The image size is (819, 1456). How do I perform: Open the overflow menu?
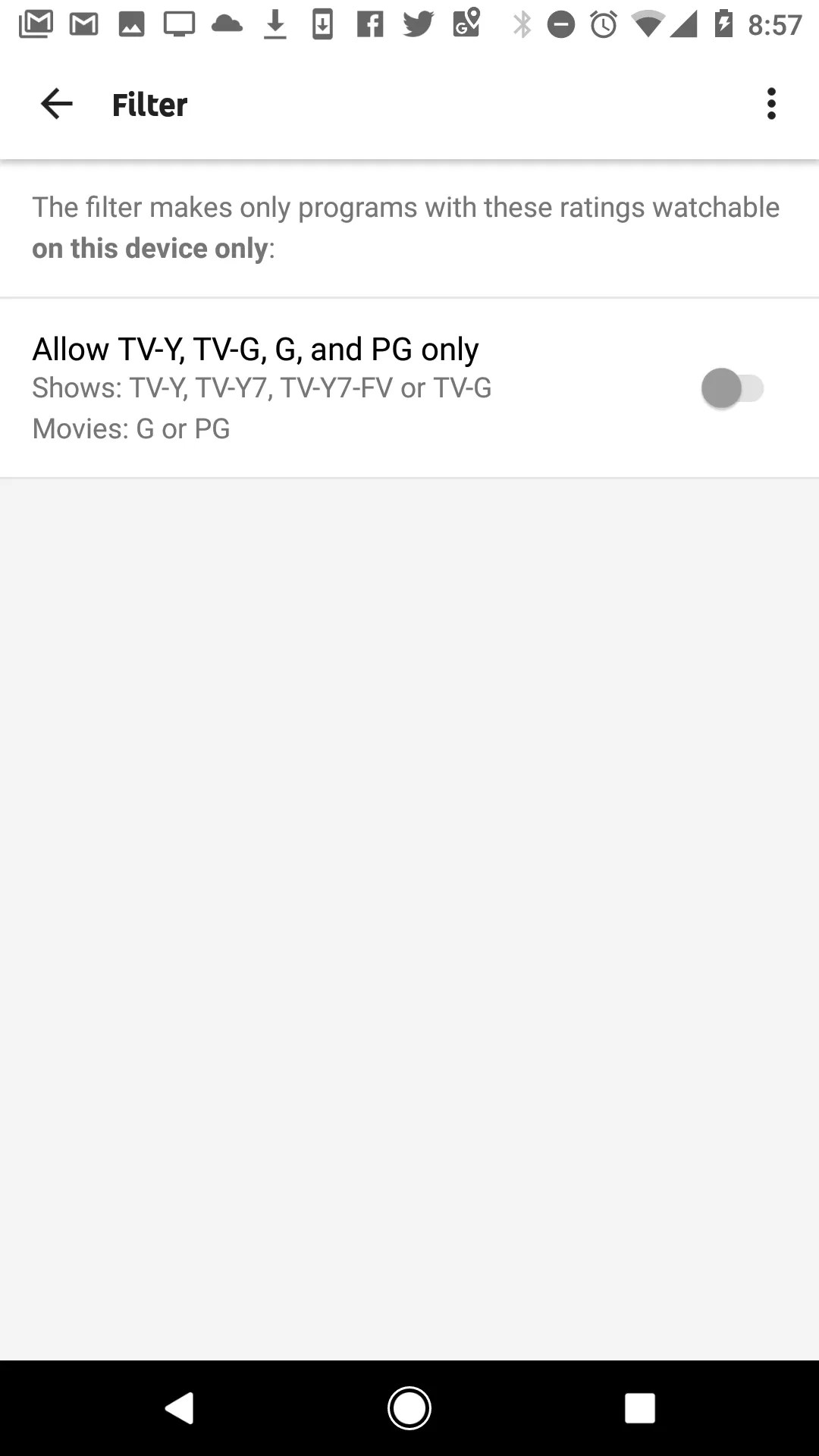[x=771, y=104]
